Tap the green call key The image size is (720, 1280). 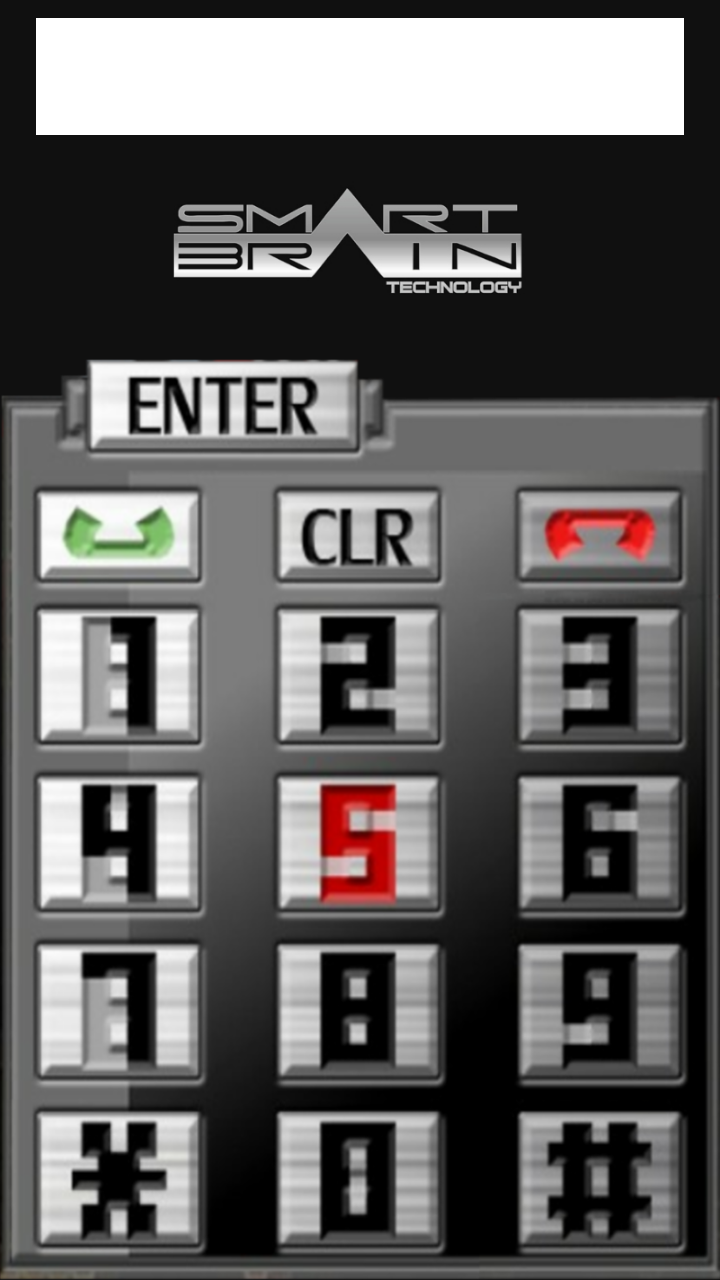119,535
